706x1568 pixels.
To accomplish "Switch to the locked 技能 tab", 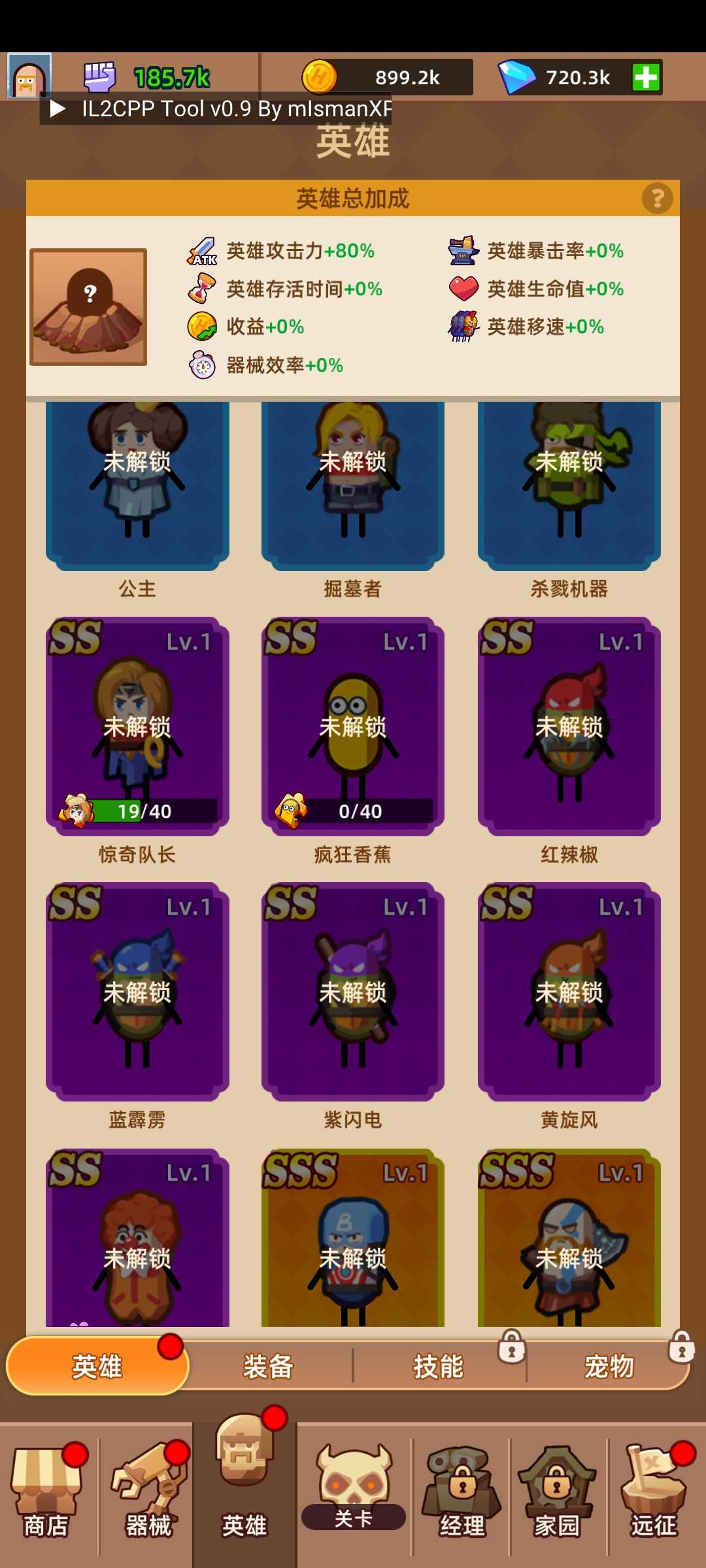I will click(439, 1366).
